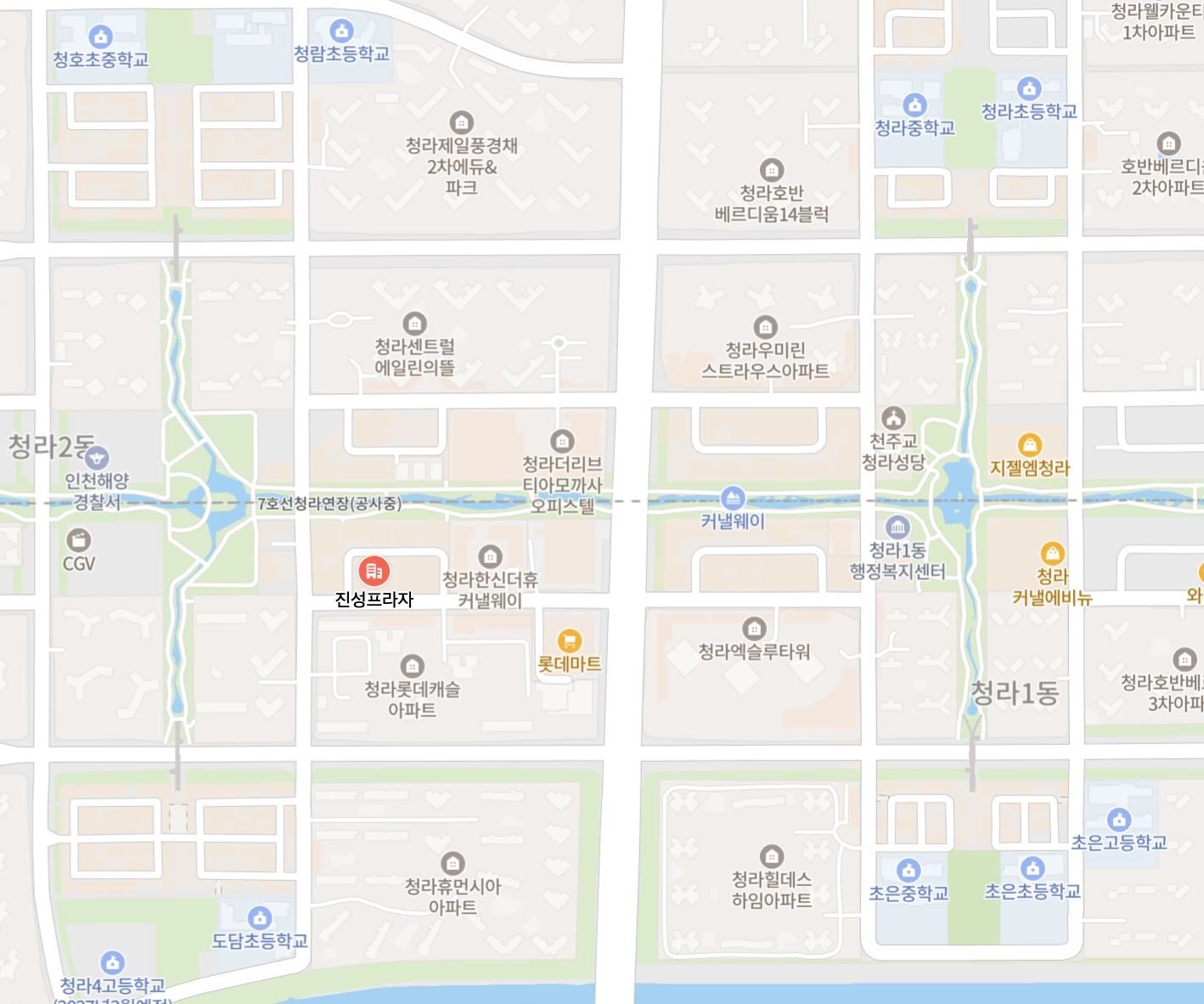Select the 청라엑슬루타워 apartment marker

pyautogui.click(x=754, y=629)
